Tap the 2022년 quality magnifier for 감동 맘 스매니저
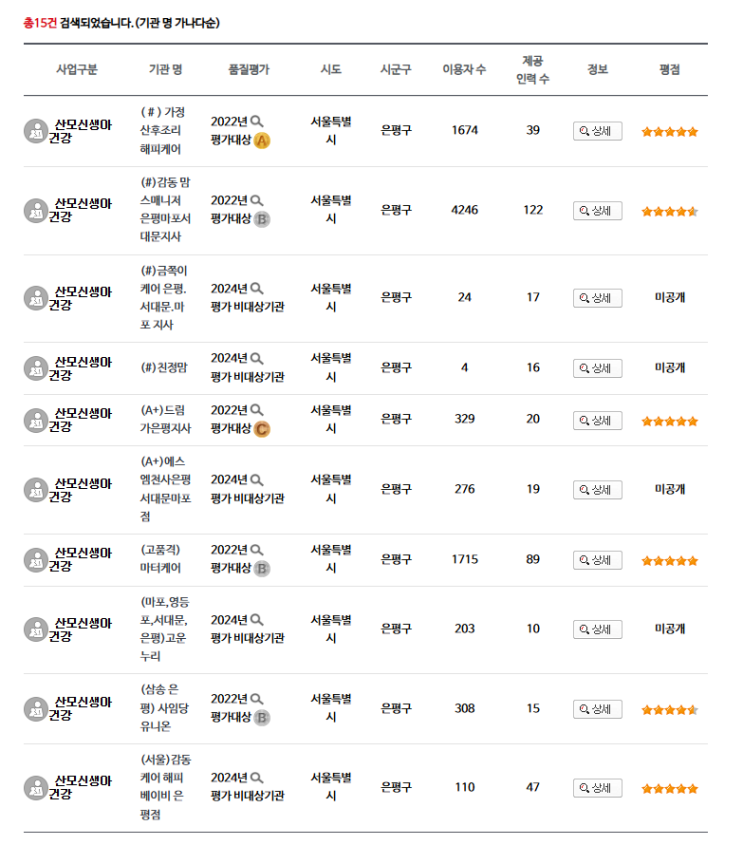This screenshot has width=743, height=845. coord(257,200)
